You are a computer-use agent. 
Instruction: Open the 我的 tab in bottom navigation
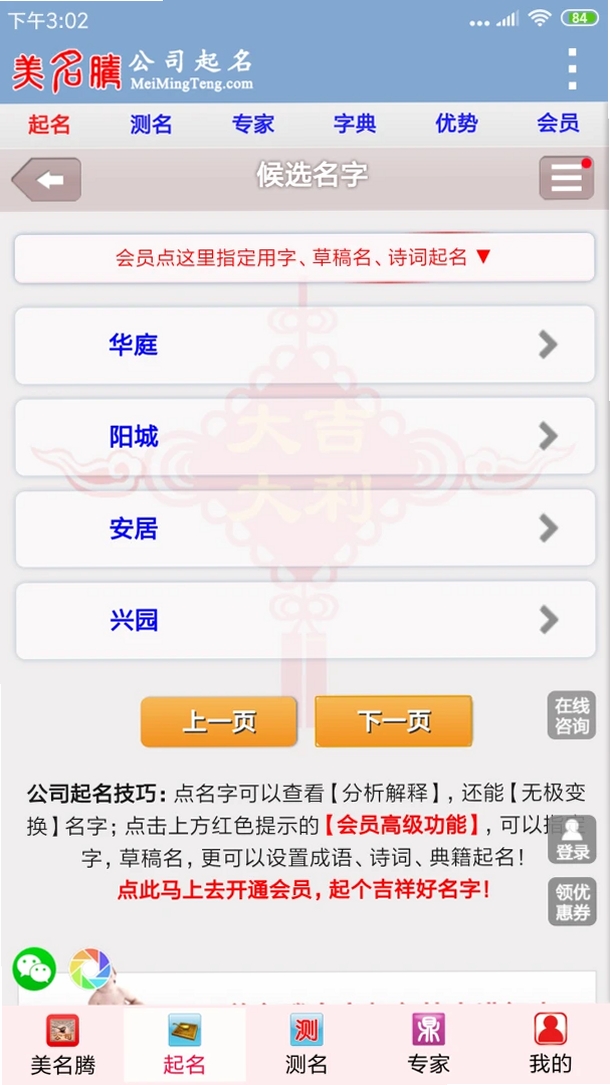pos(551,1044)
